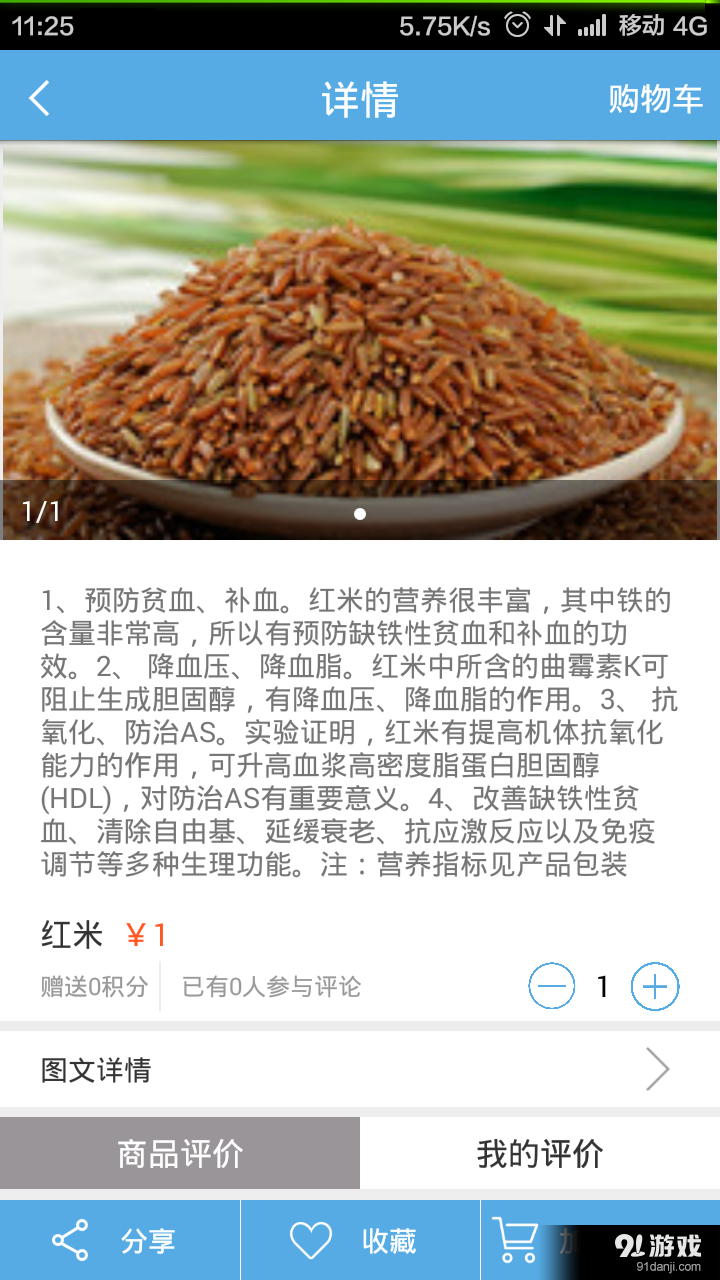Image resolution: width=720 pixels, height=1280 pixels.
Task: Tap the back arrow to return
Action: 38,97
